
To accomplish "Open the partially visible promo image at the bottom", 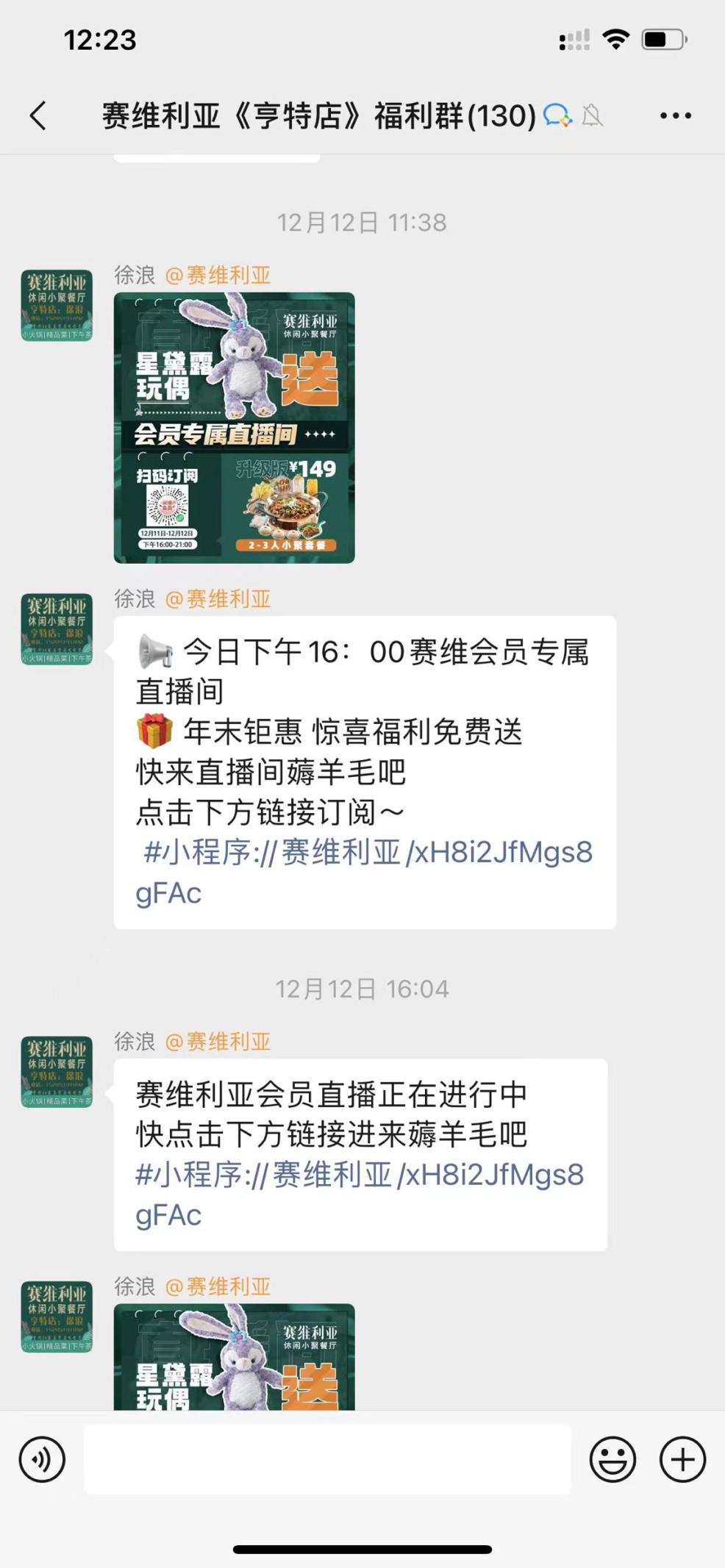I will click(234, 1356).
